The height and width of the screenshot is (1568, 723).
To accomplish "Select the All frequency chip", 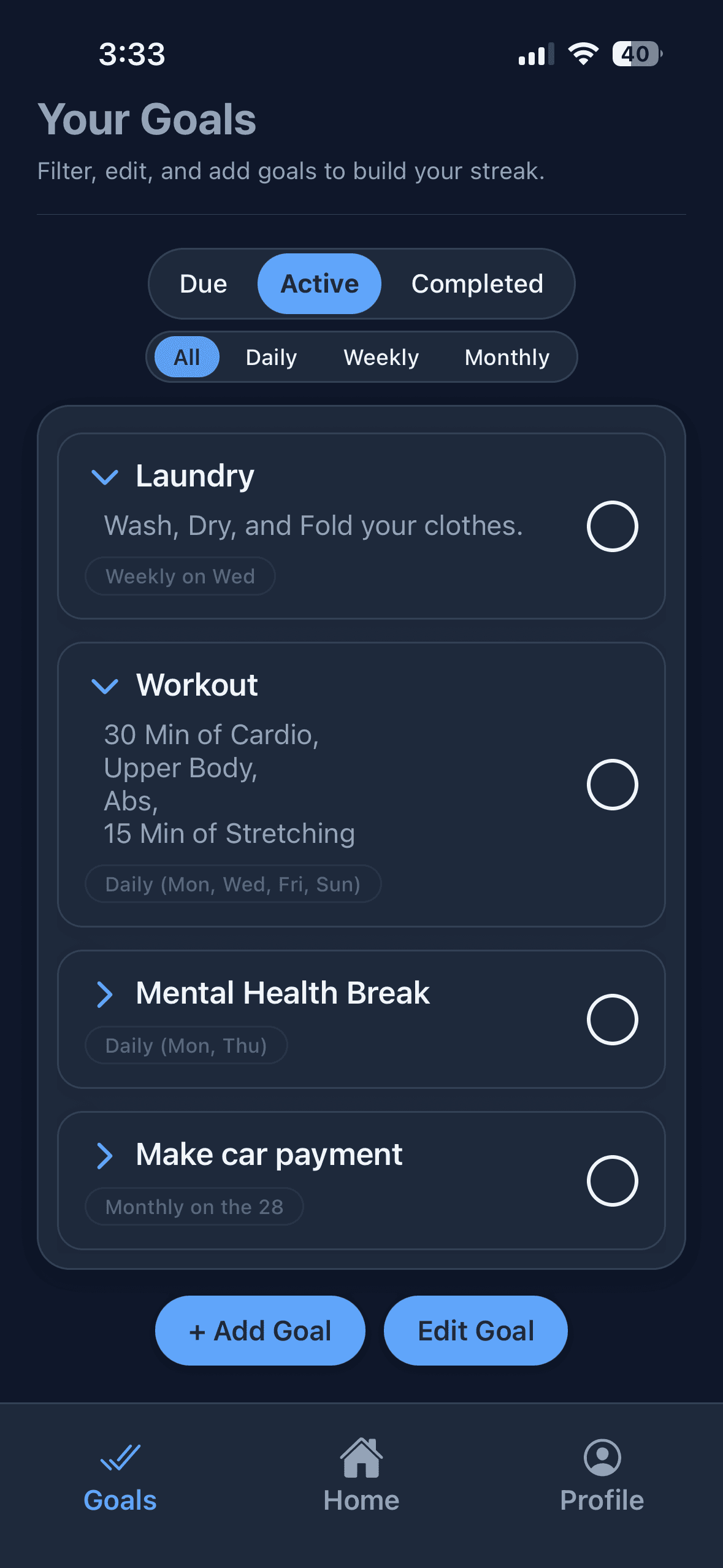I will (186, 357).
